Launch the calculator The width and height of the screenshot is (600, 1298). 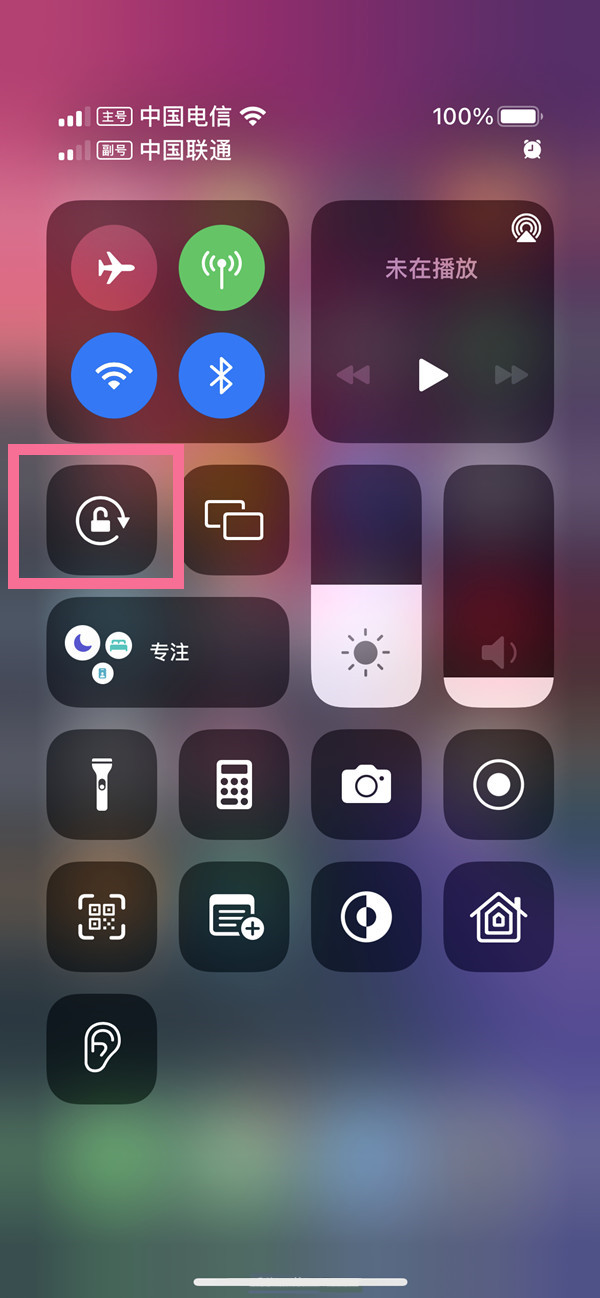click(234, 784)
